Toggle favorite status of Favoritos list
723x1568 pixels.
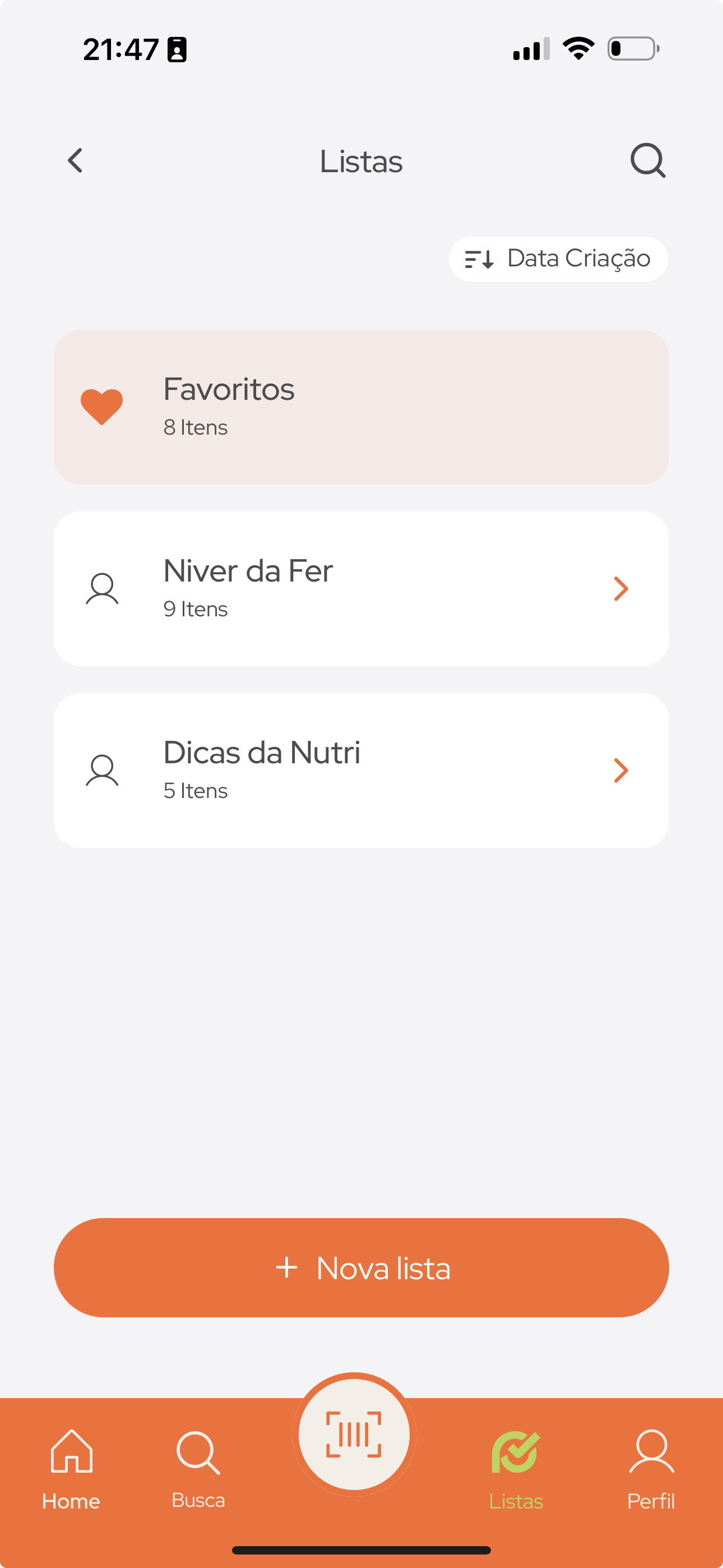pyautogui.click(x=101, y=405)
